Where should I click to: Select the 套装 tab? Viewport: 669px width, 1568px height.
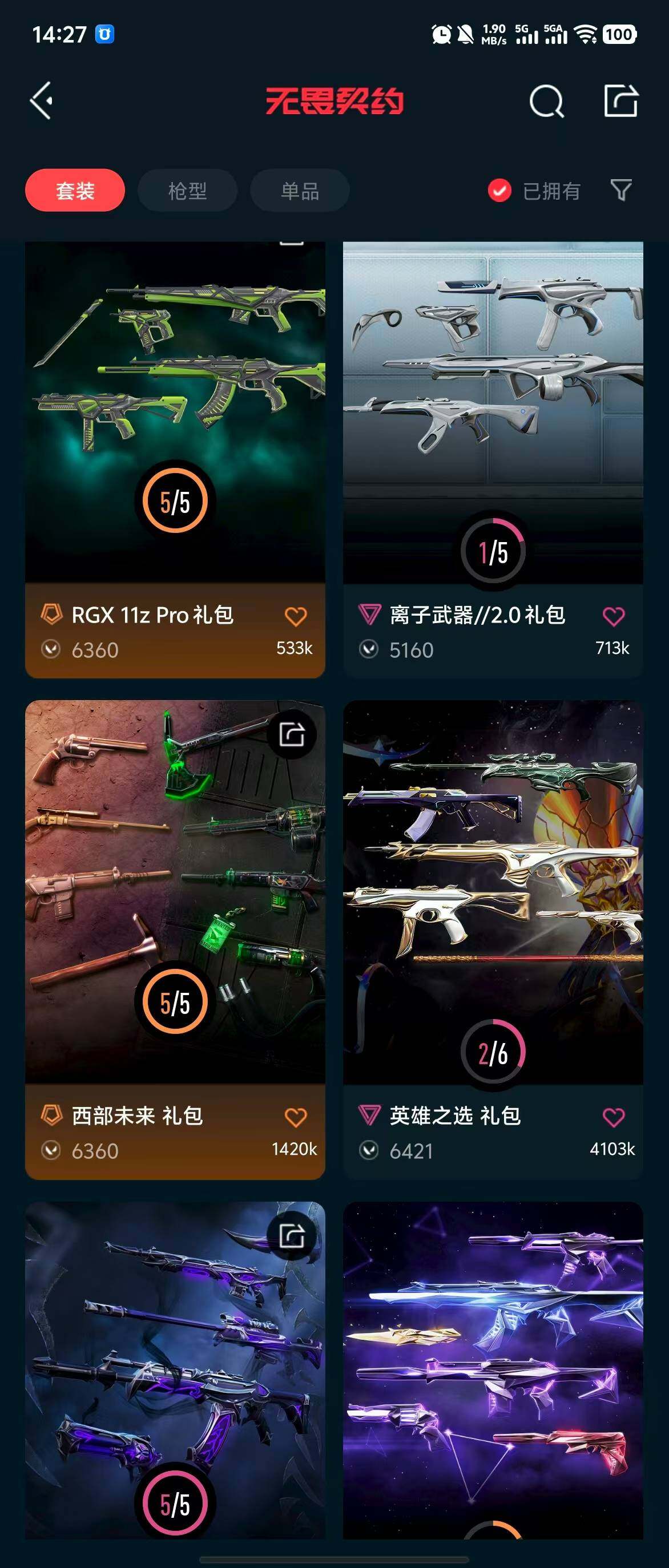pyautogui.click(x=75, y=191)
